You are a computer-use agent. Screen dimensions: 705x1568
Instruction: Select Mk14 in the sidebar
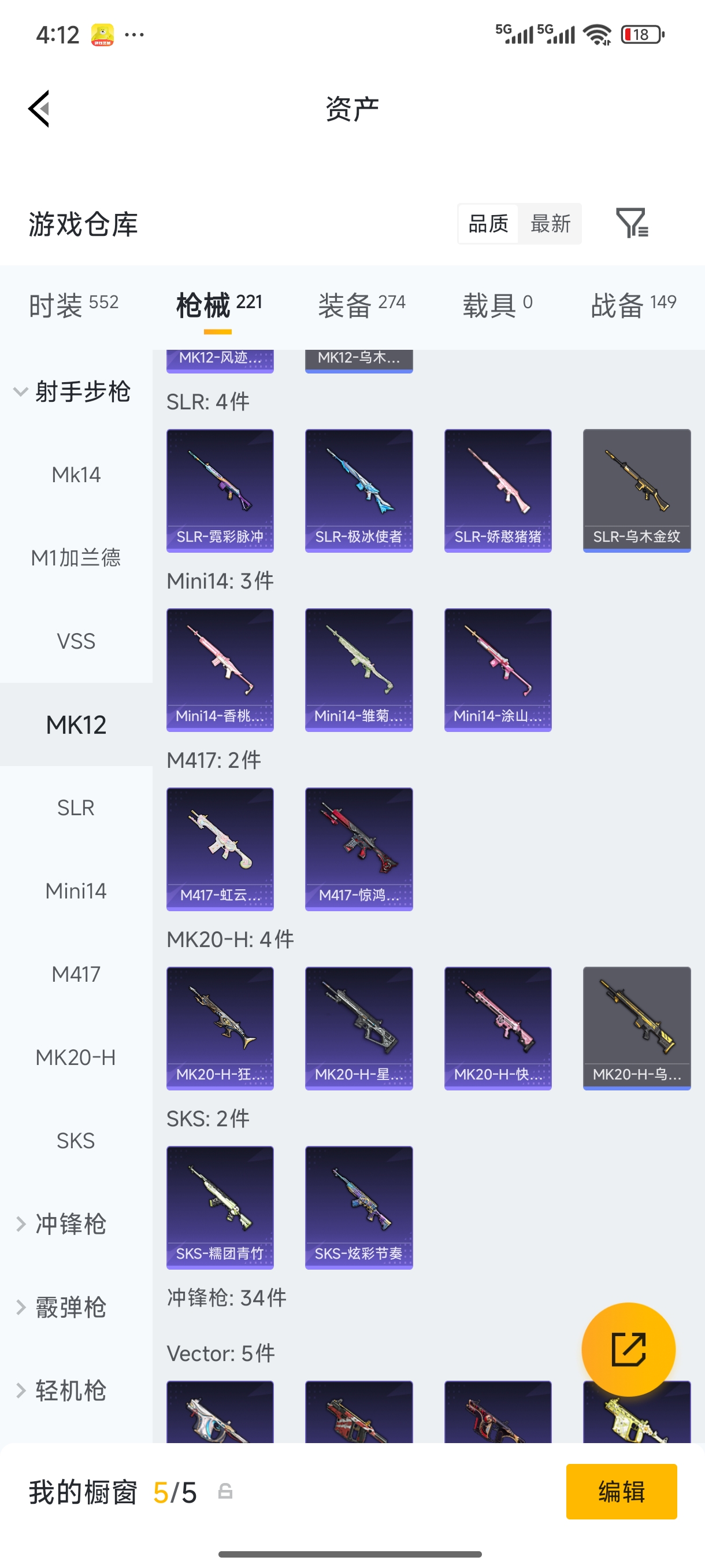click(76, 475)
